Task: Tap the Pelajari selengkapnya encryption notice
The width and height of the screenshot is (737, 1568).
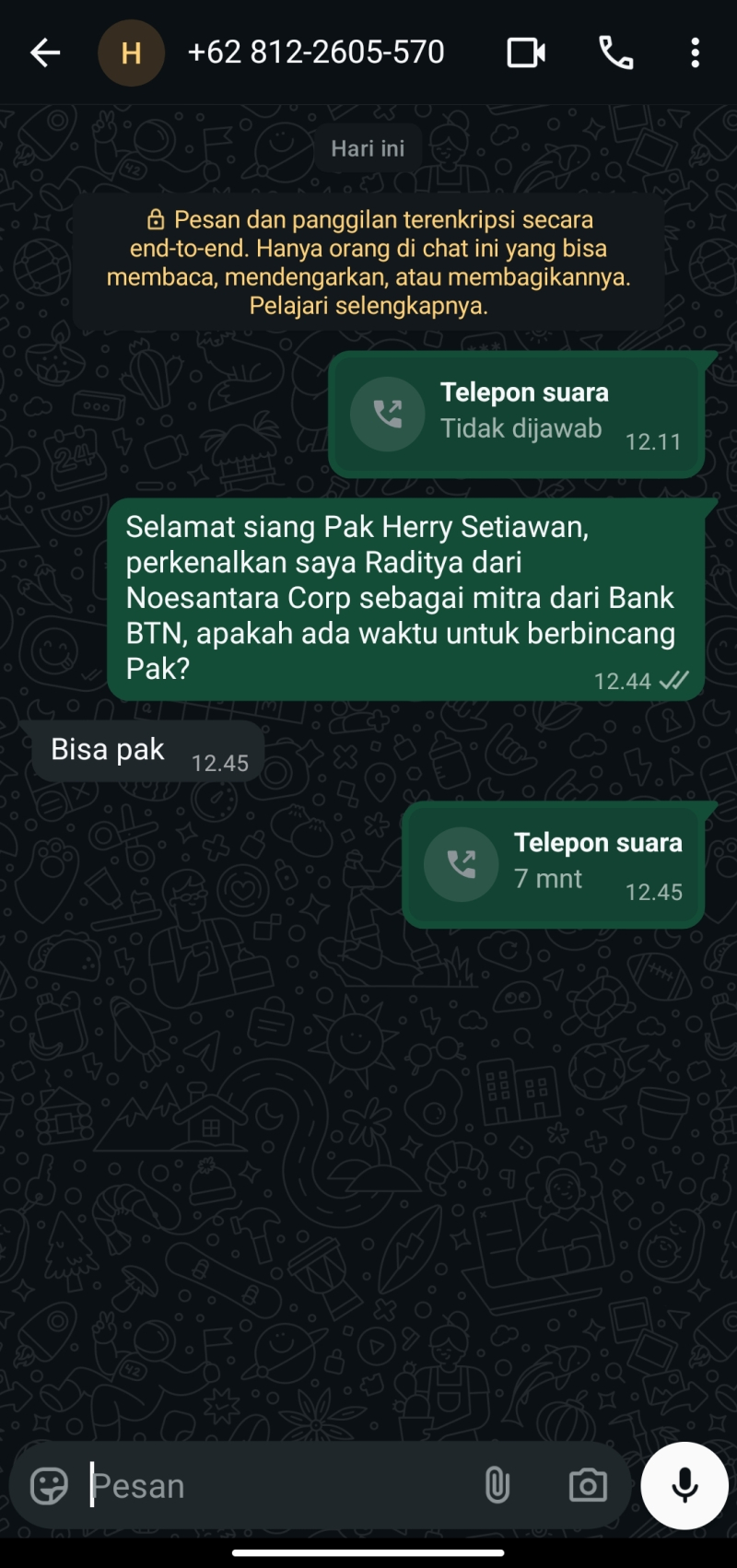Action: click(x=368, y=263)
